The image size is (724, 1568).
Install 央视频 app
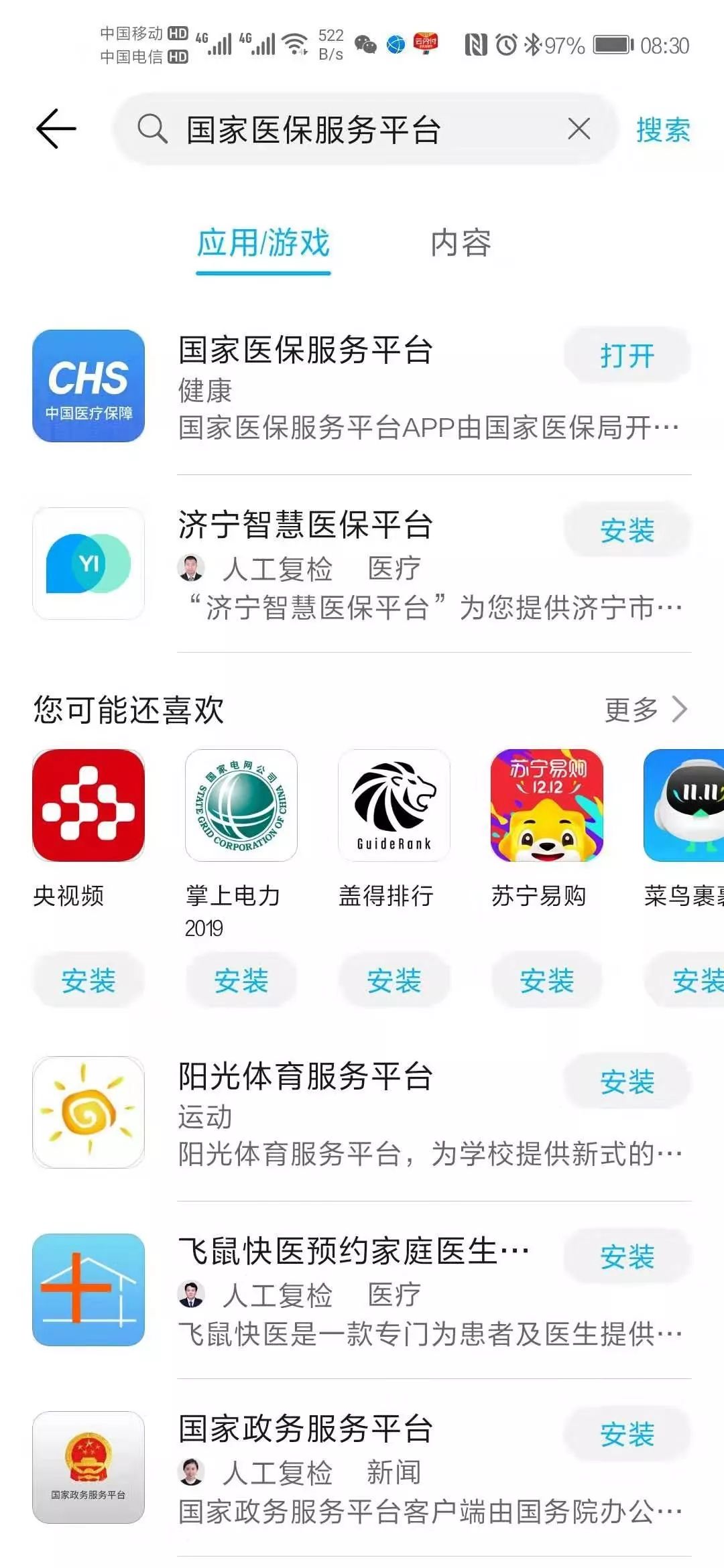[88, 980]
